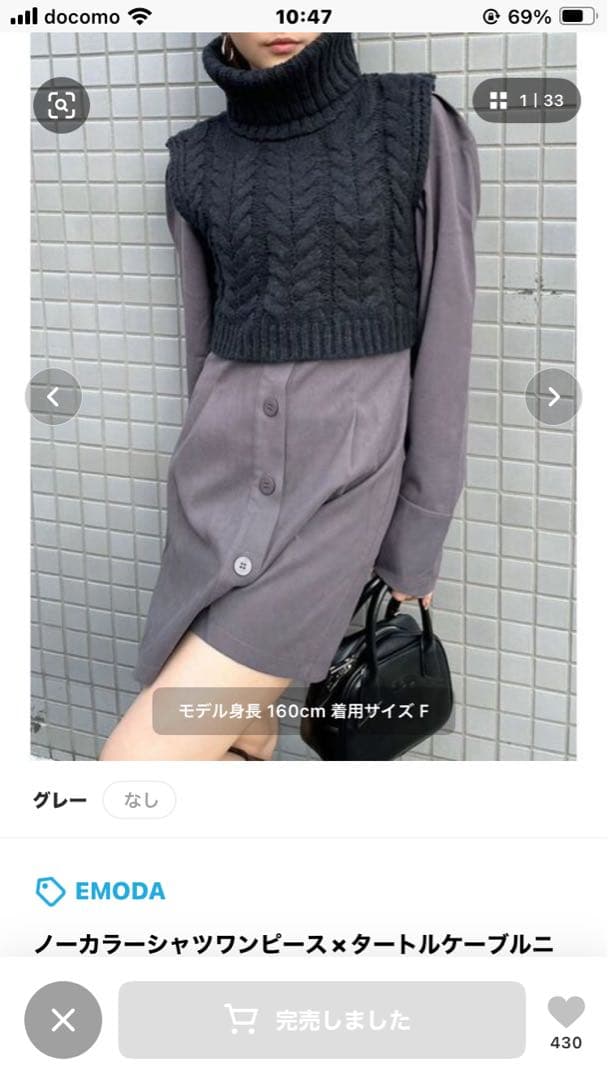Viewport: 608px width, 1080px height.
Task: Like this item with the heart icon
Action: click(x=566, y=1013)
